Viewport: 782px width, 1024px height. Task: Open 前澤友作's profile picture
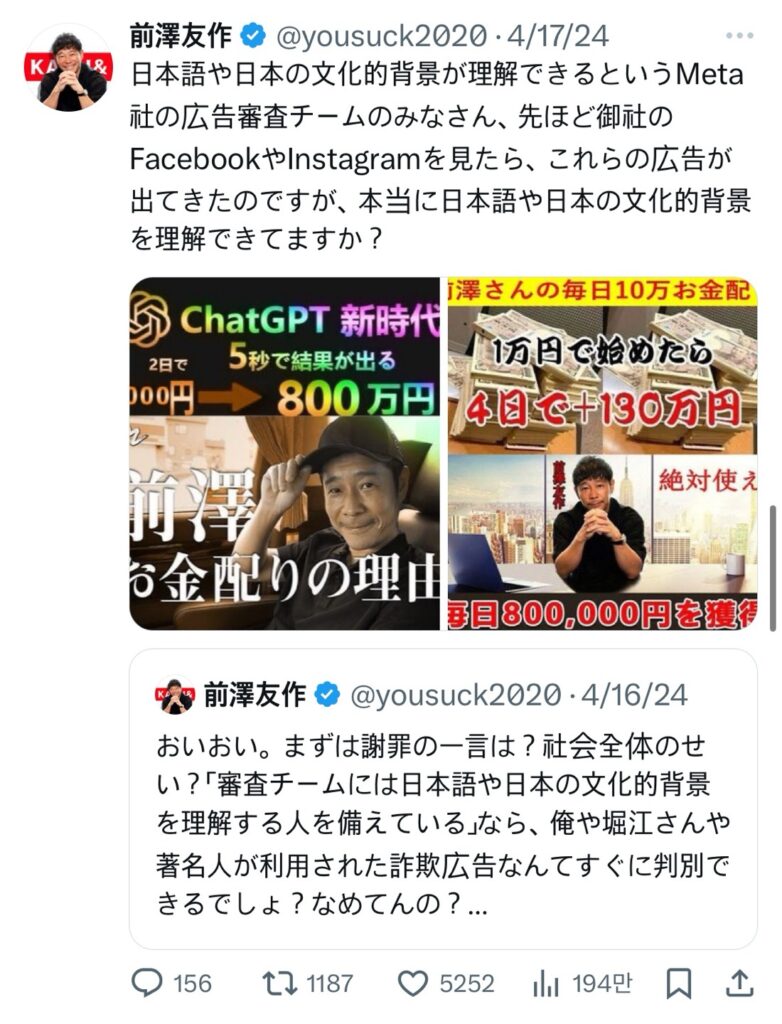(68, 68)
